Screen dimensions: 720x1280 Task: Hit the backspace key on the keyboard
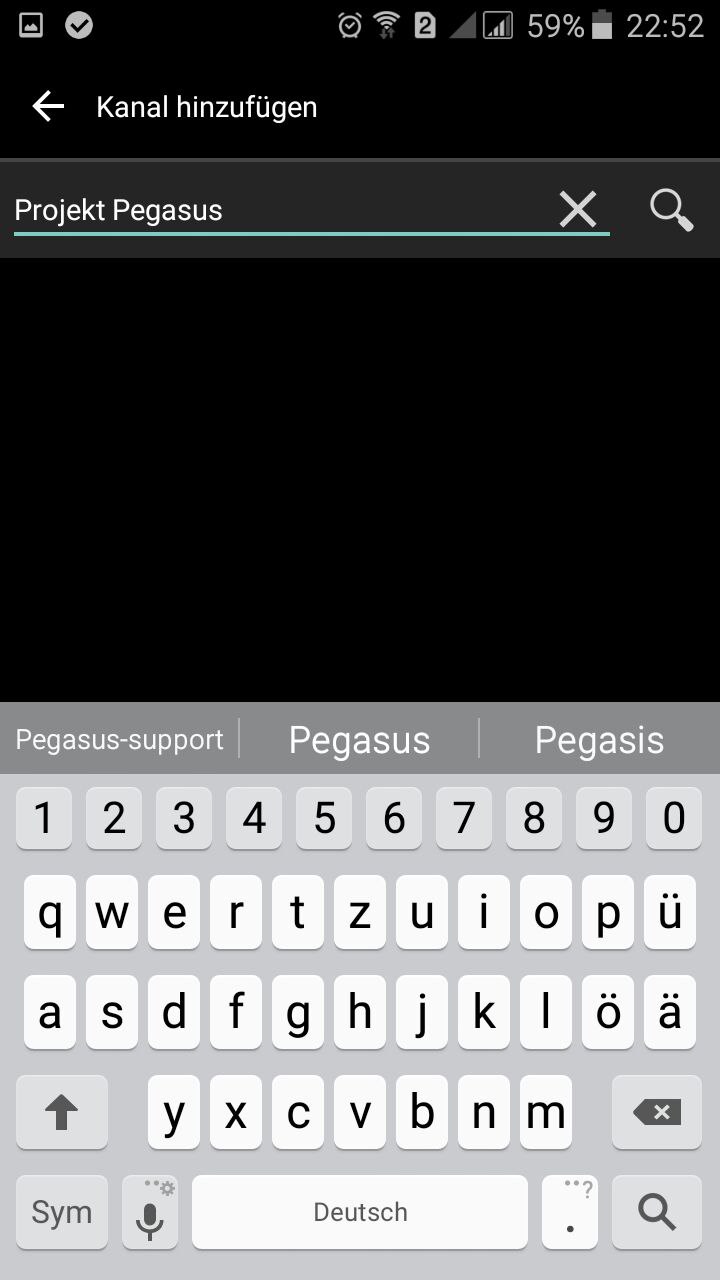point(657,1112)
